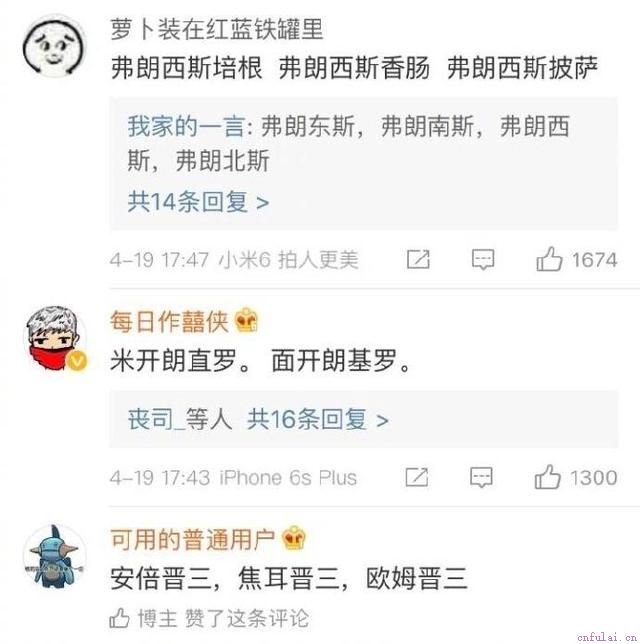Expand the 共14条回复 replies link
The width and height of the screenshot is (640, 644).
[x=198, y=202]
